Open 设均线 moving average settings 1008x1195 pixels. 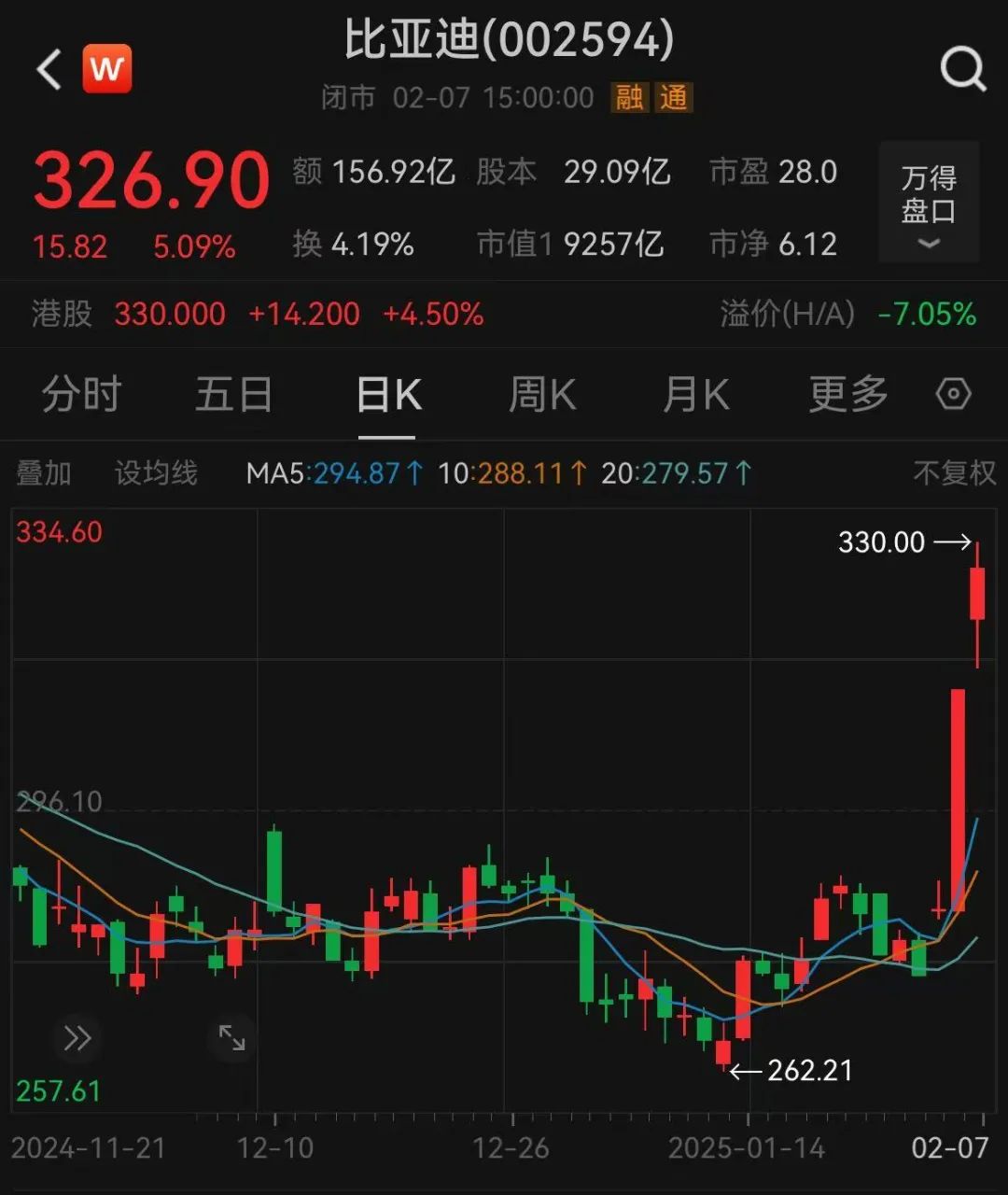tap(156, 473)
